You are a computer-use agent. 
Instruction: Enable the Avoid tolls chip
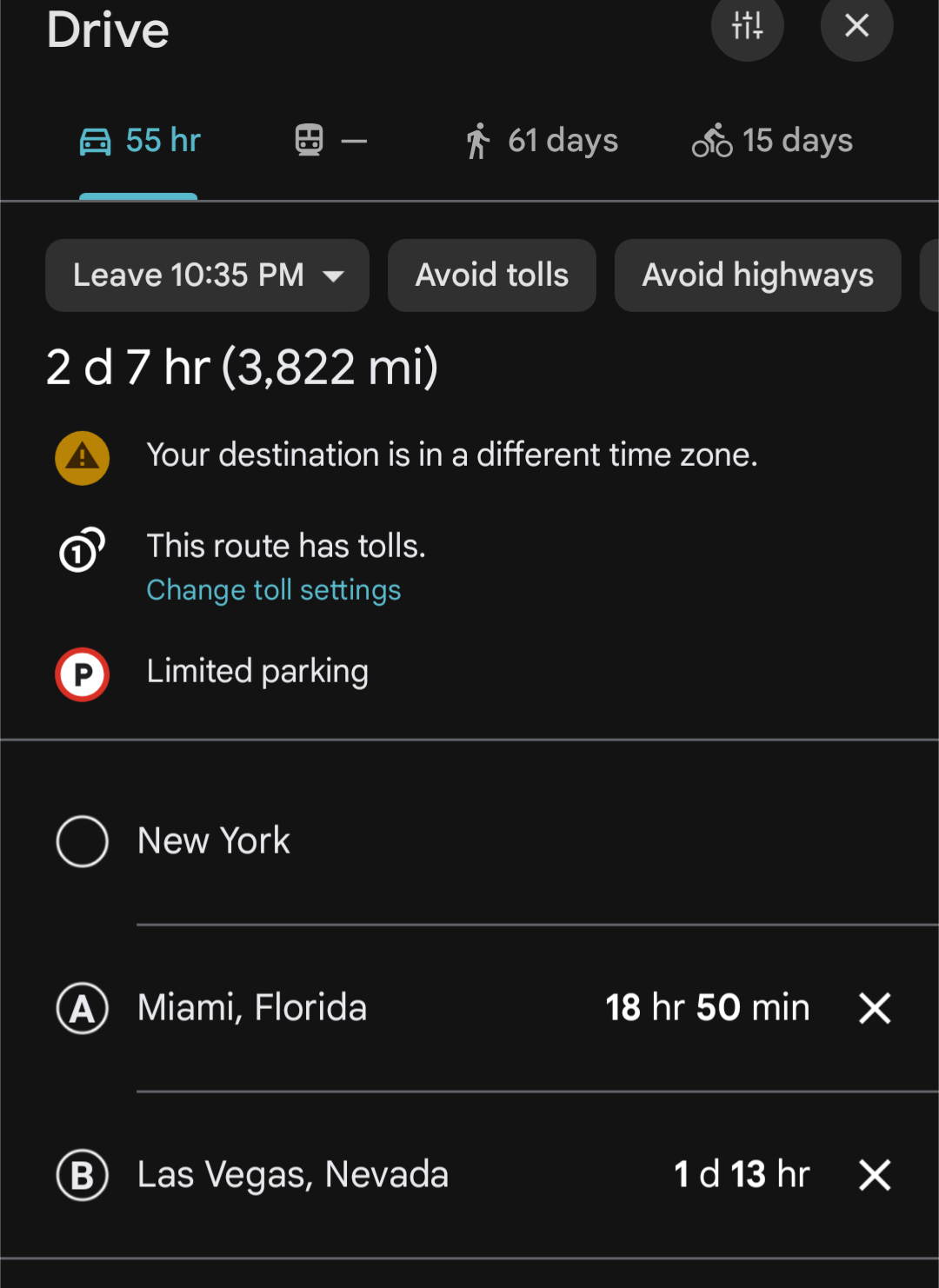[x=491, y=276]
